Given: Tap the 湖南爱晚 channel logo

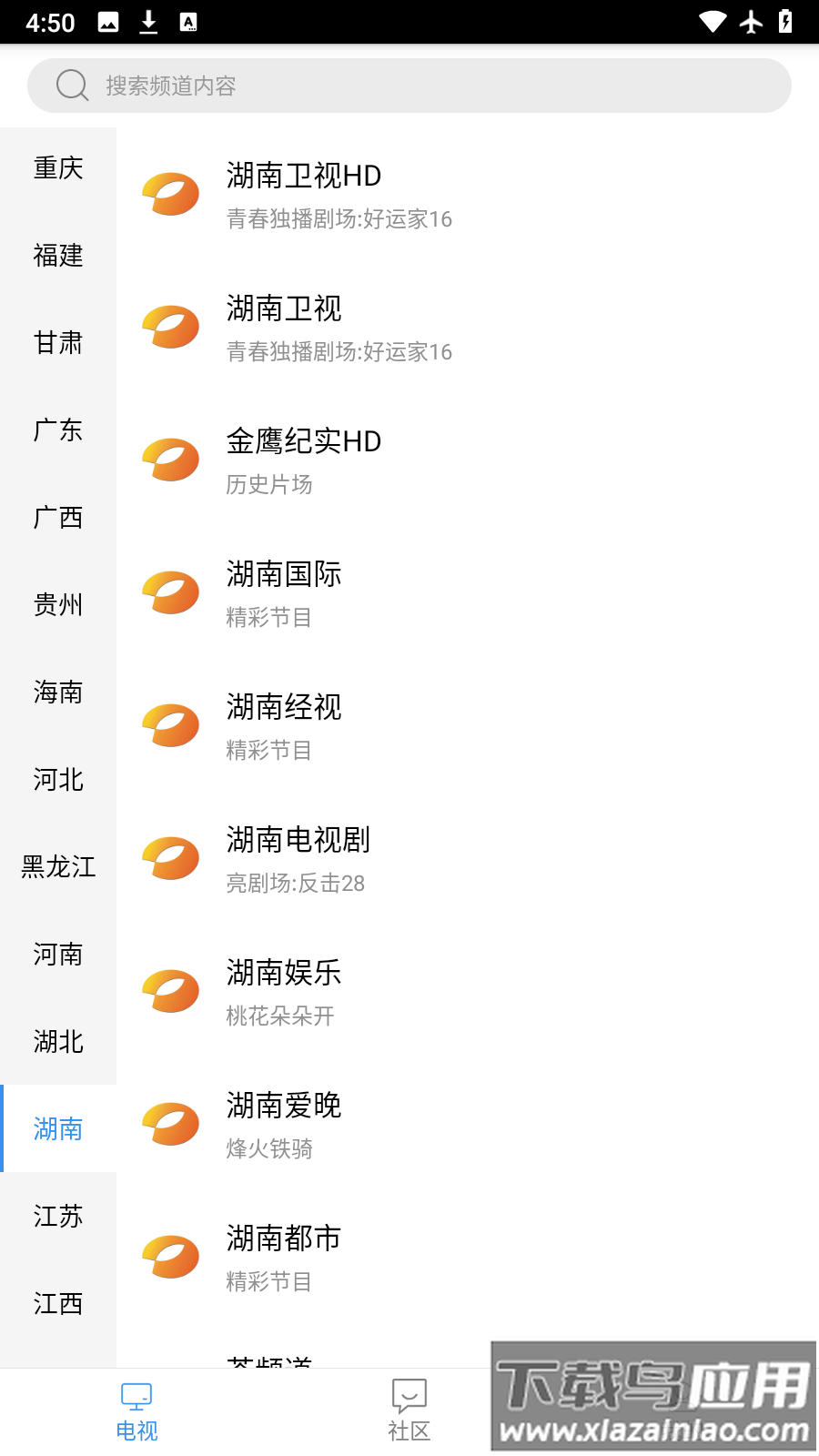Looking at the screenshot, I should (x=170, y=1123).
